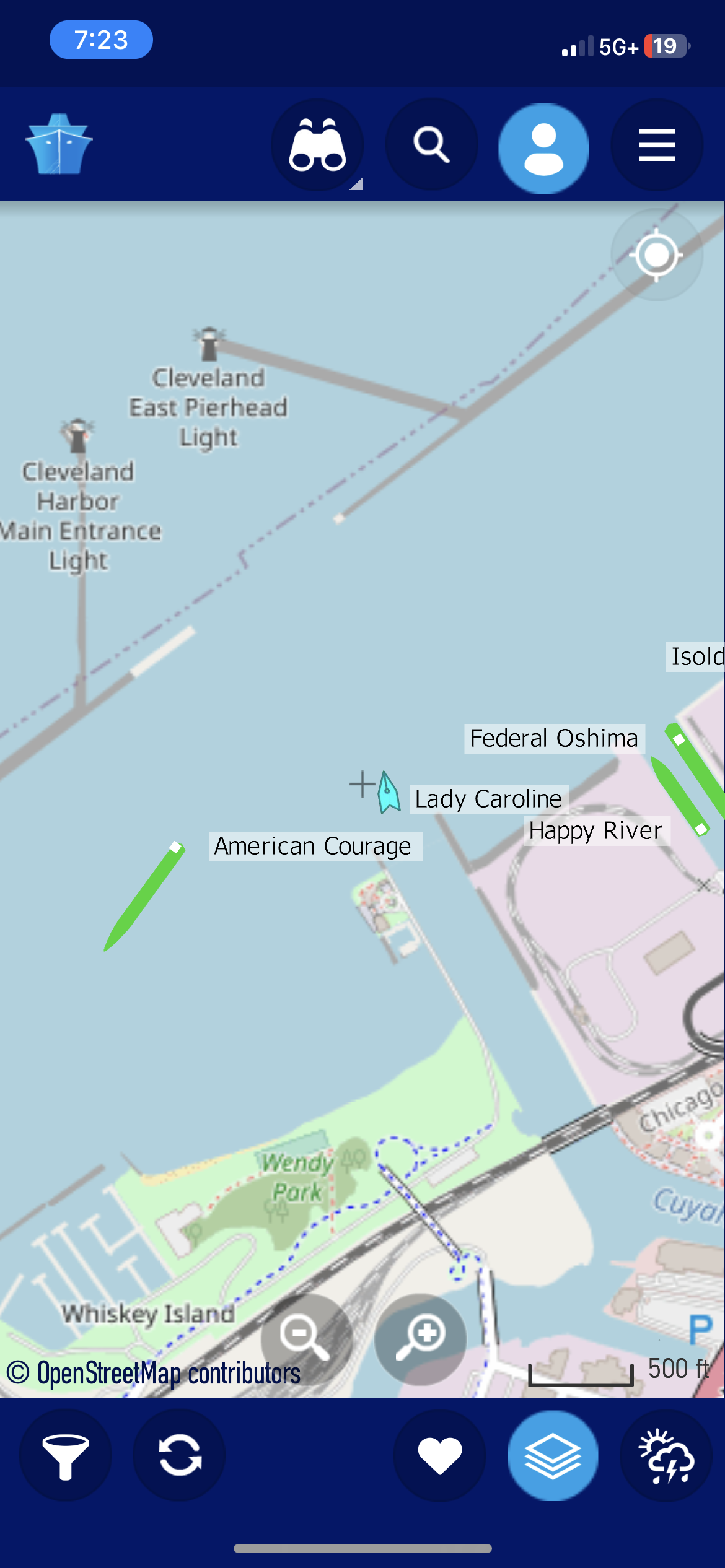Screen dimensions: 725x1568
Task: Open the vessel search
Action: (x=431, y=146)
